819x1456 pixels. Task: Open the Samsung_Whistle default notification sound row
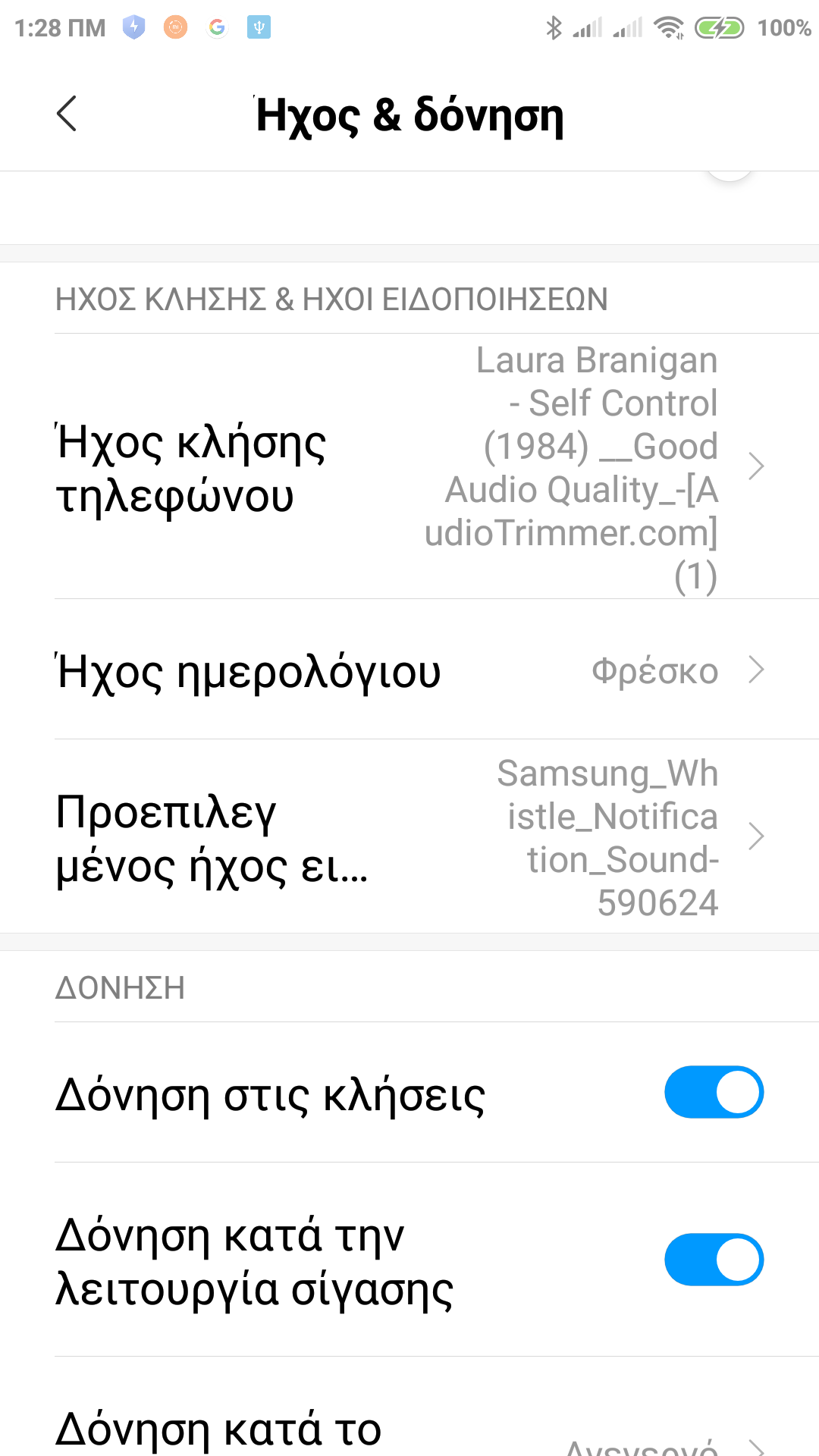(409, 837)
